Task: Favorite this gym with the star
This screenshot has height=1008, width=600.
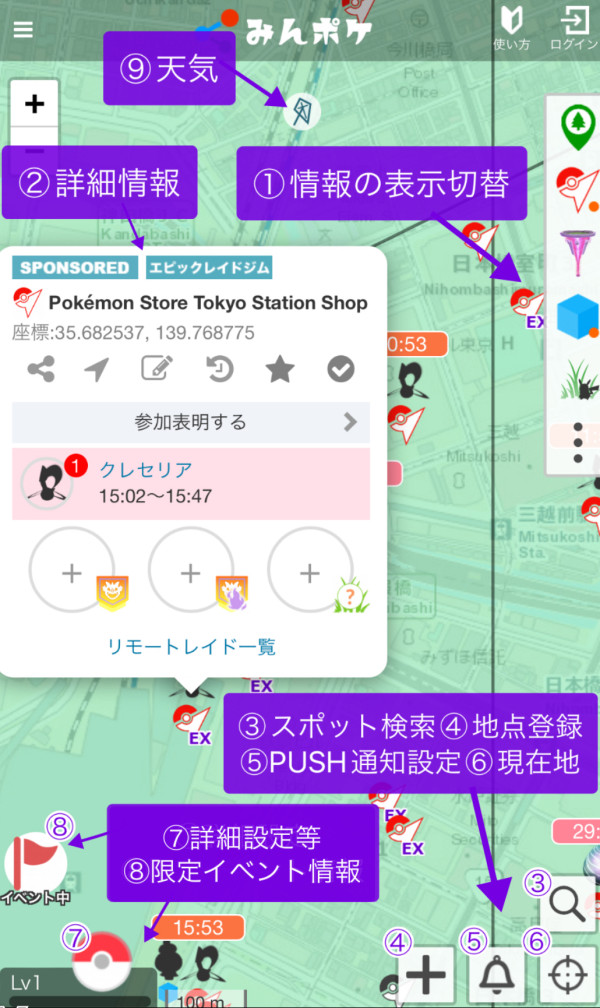Action: click(x=279, y=369)
